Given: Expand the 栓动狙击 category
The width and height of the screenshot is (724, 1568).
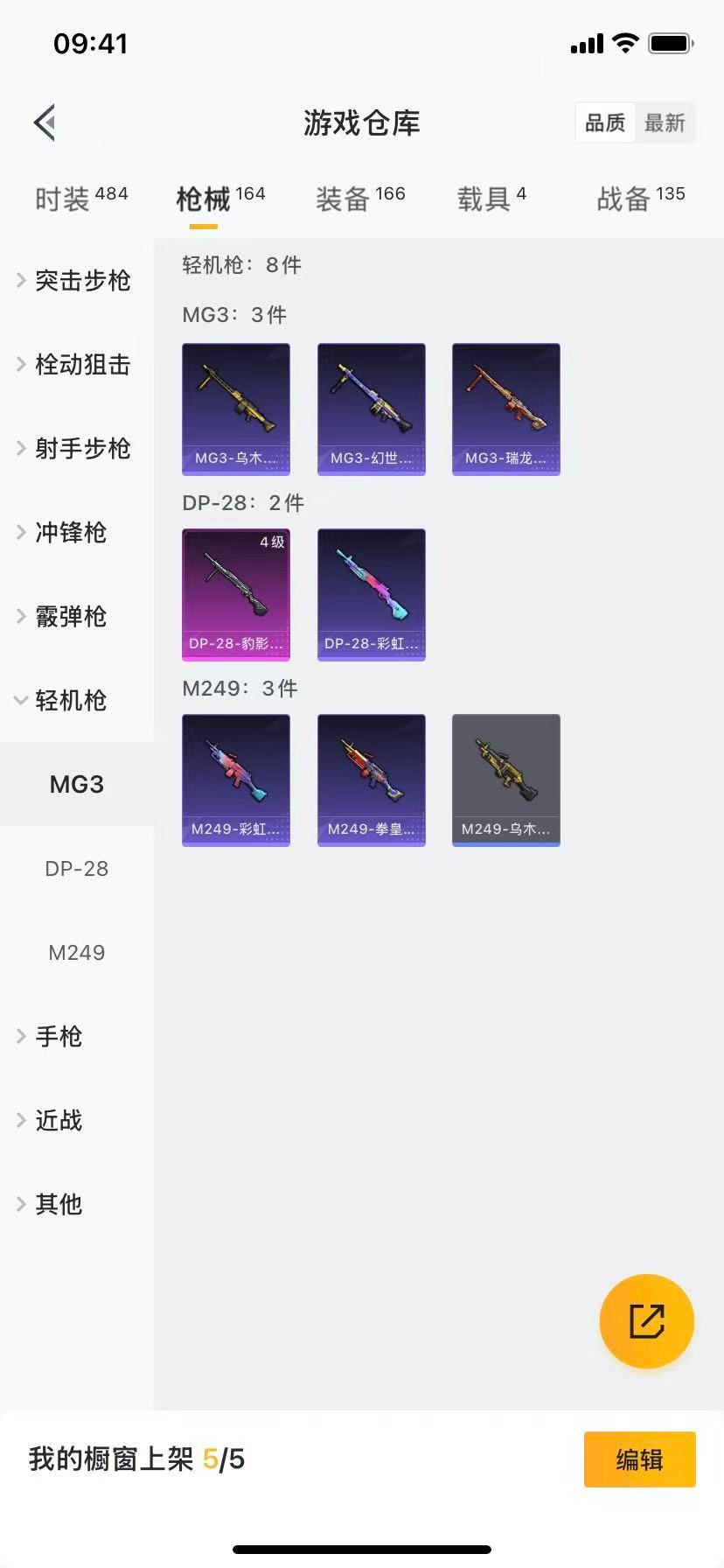Looking at the screenshot, I should tap(75, 364).
